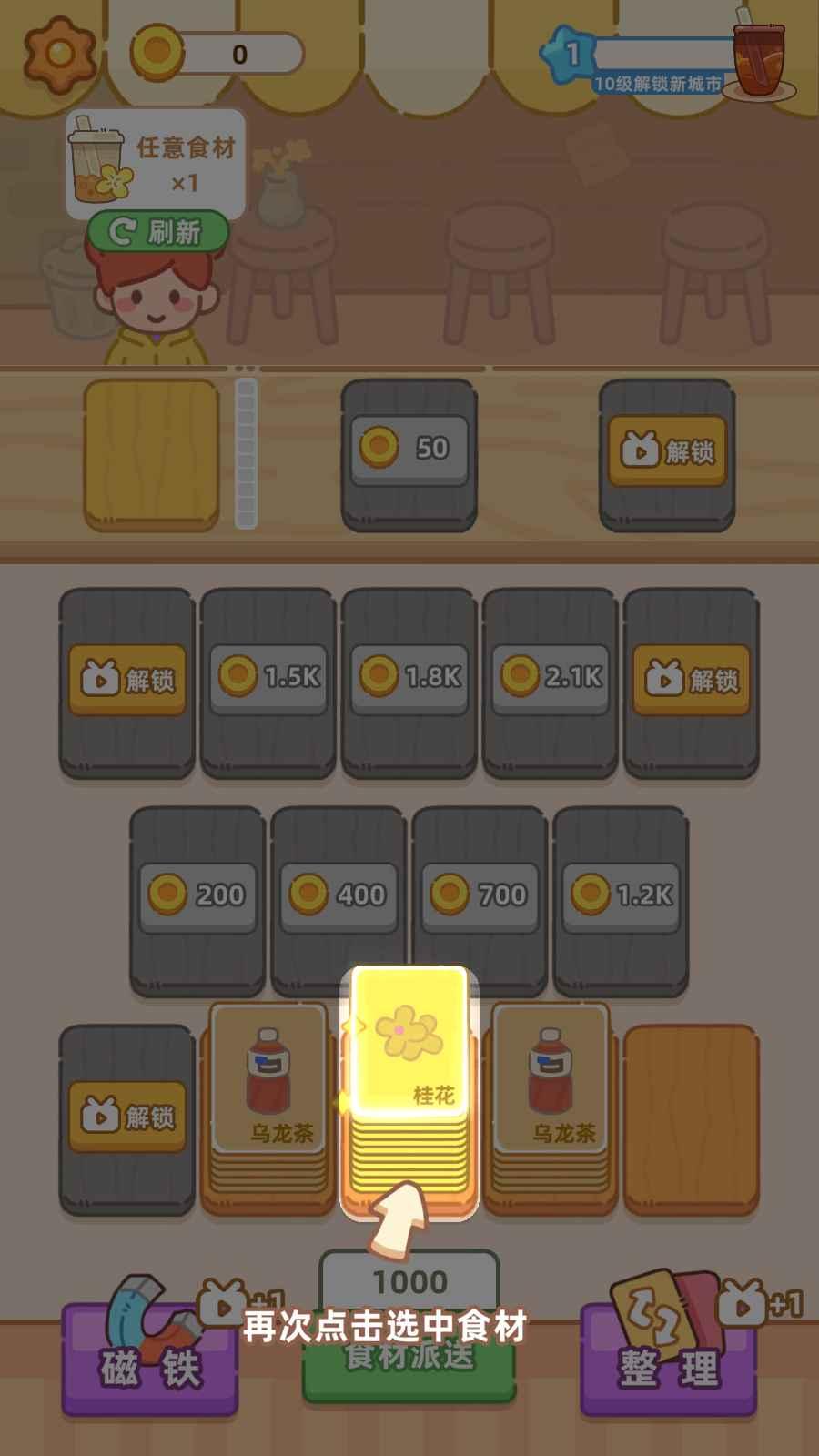Select the empty wooden tray beside the 50-coin slot
This screenshot has width=819, height=1456.
pyautogui.click(x=152, y=453)
